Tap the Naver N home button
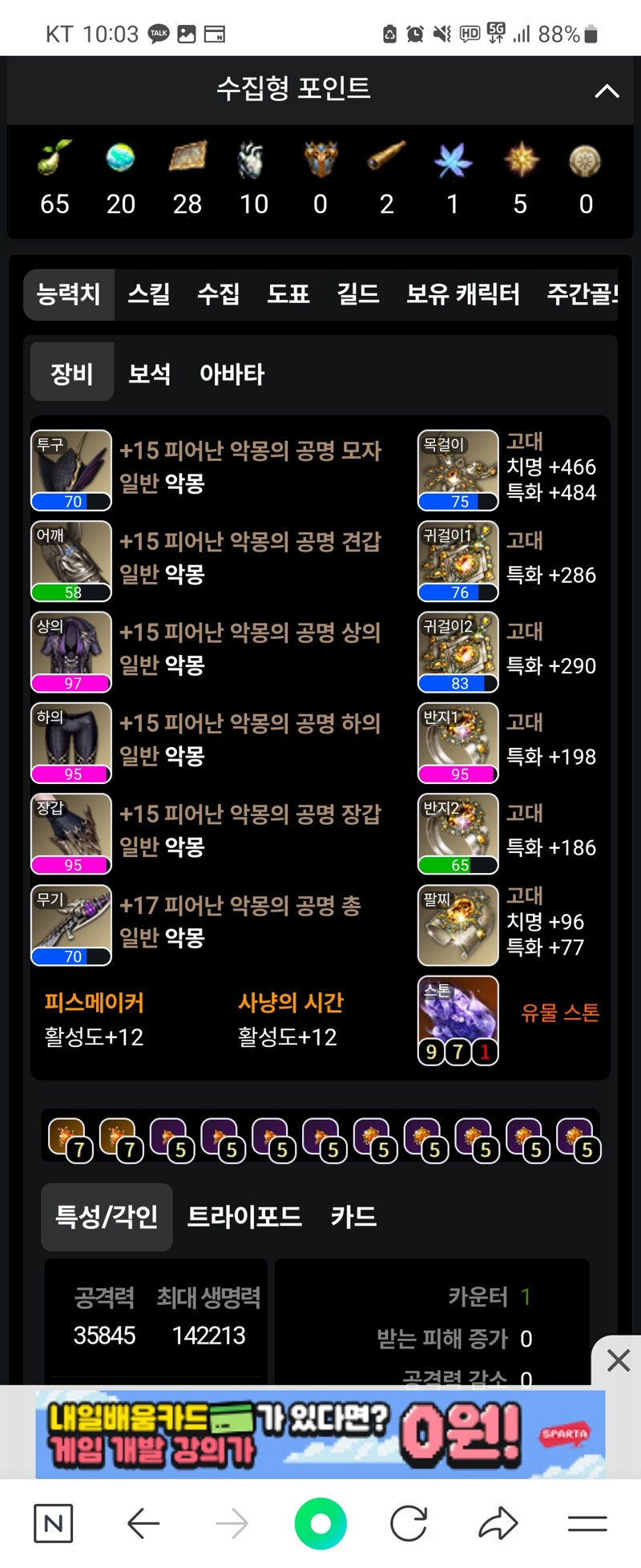 (x=54, y=1523)
